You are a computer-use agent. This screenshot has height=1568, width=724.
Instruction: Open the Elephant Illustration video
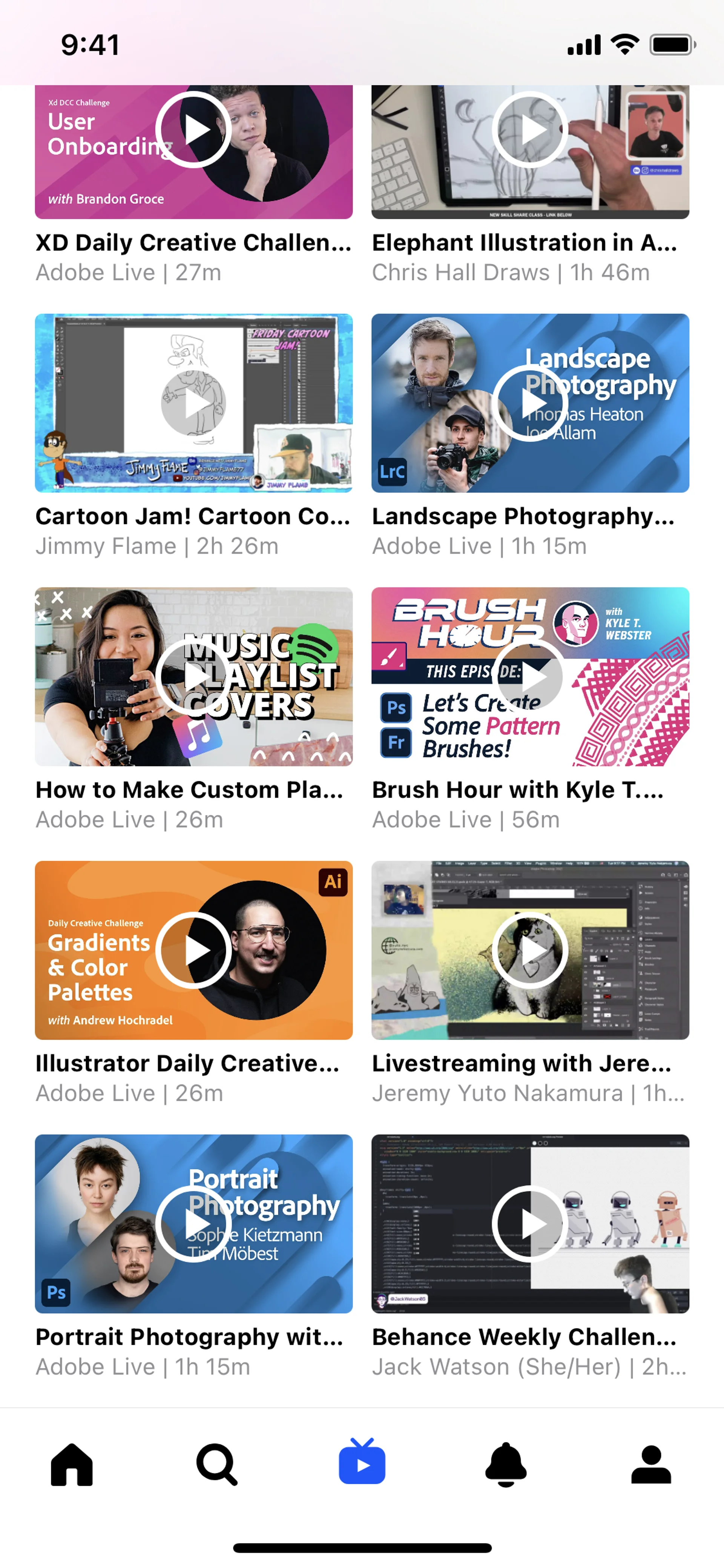point(530,130)
